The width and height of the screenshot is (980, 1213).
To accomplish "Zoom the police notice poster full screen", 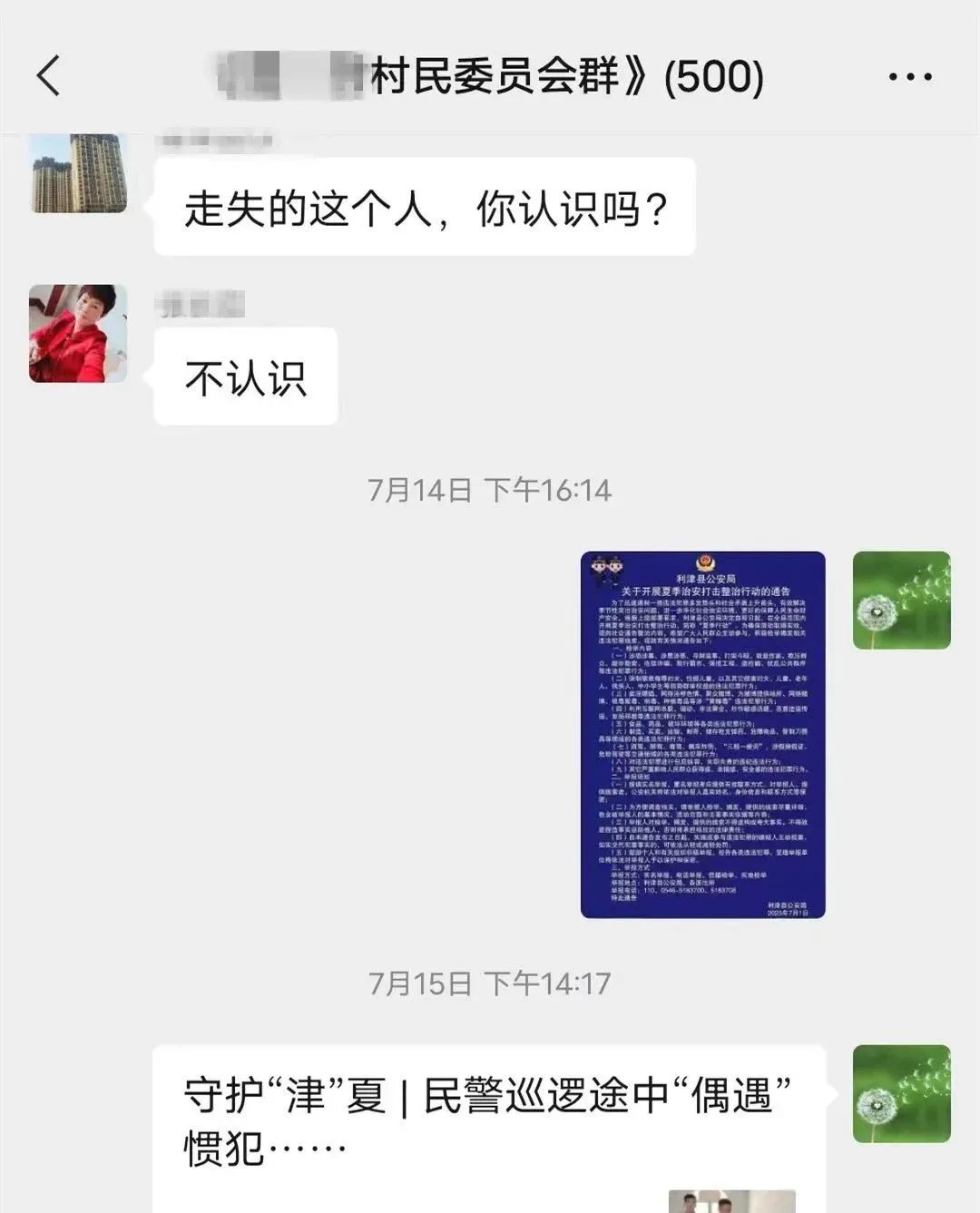I will pos(703,735).
